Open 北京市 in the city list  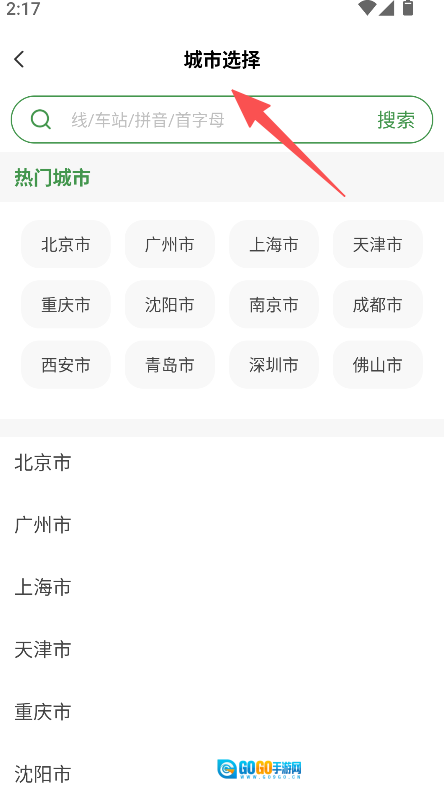pyautogui.click(x=222, y=463)
